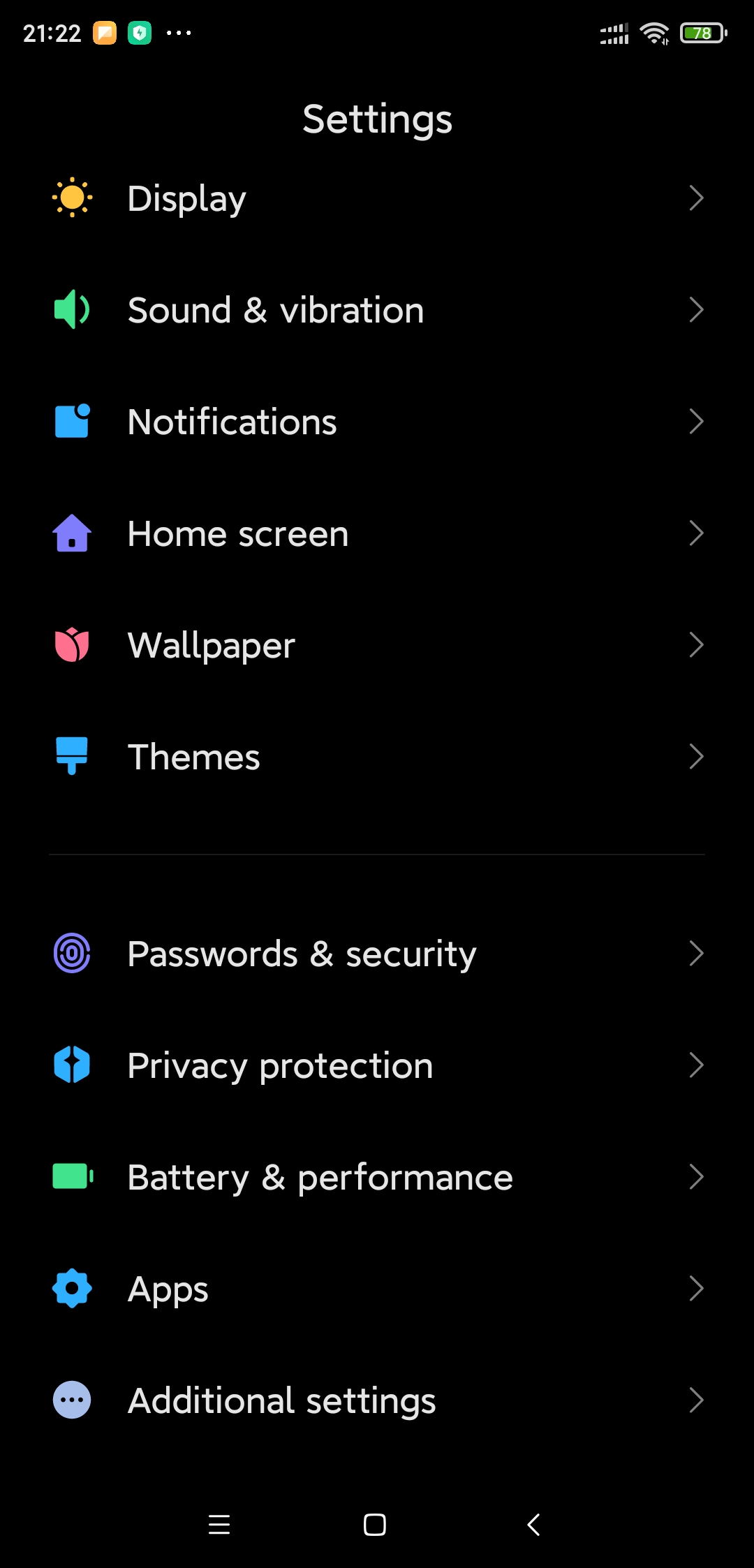754x1568 pixels.
Task: Open the Notifications settings row
Action: [x=377, y=422]
